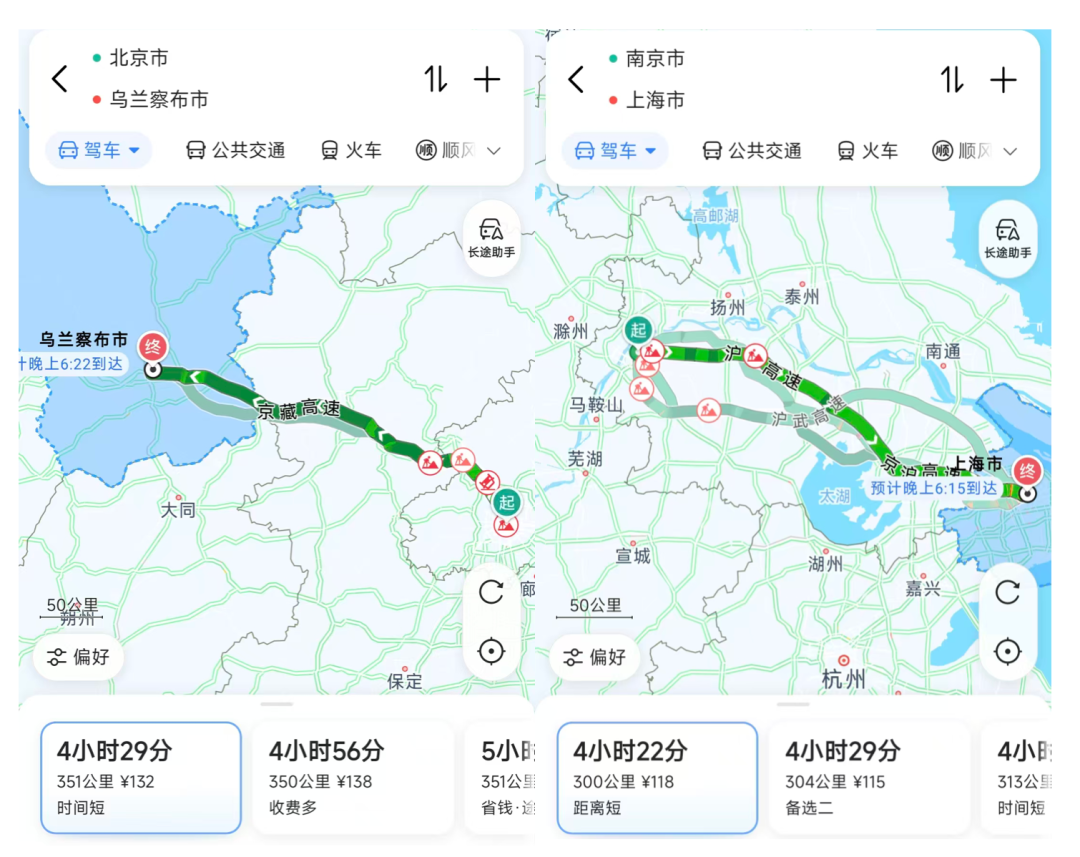The width and height of the screenshot is (1080, 857).
Task: Switch to 火车 tab on 南京市 route
Action: (868, 151)
